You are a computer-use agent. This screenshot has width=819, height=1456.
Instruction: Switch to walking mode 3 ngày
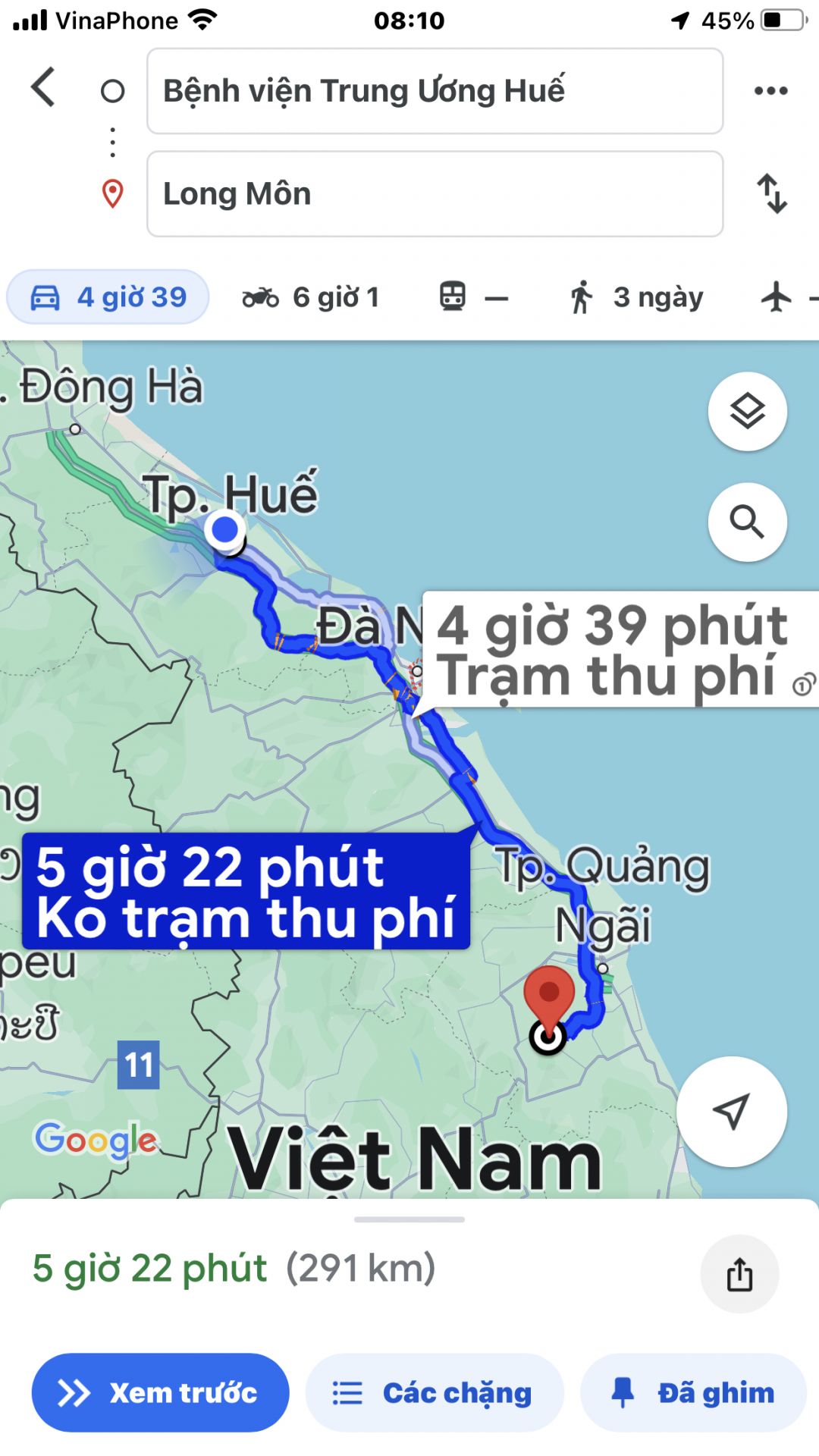click(637, 297)
